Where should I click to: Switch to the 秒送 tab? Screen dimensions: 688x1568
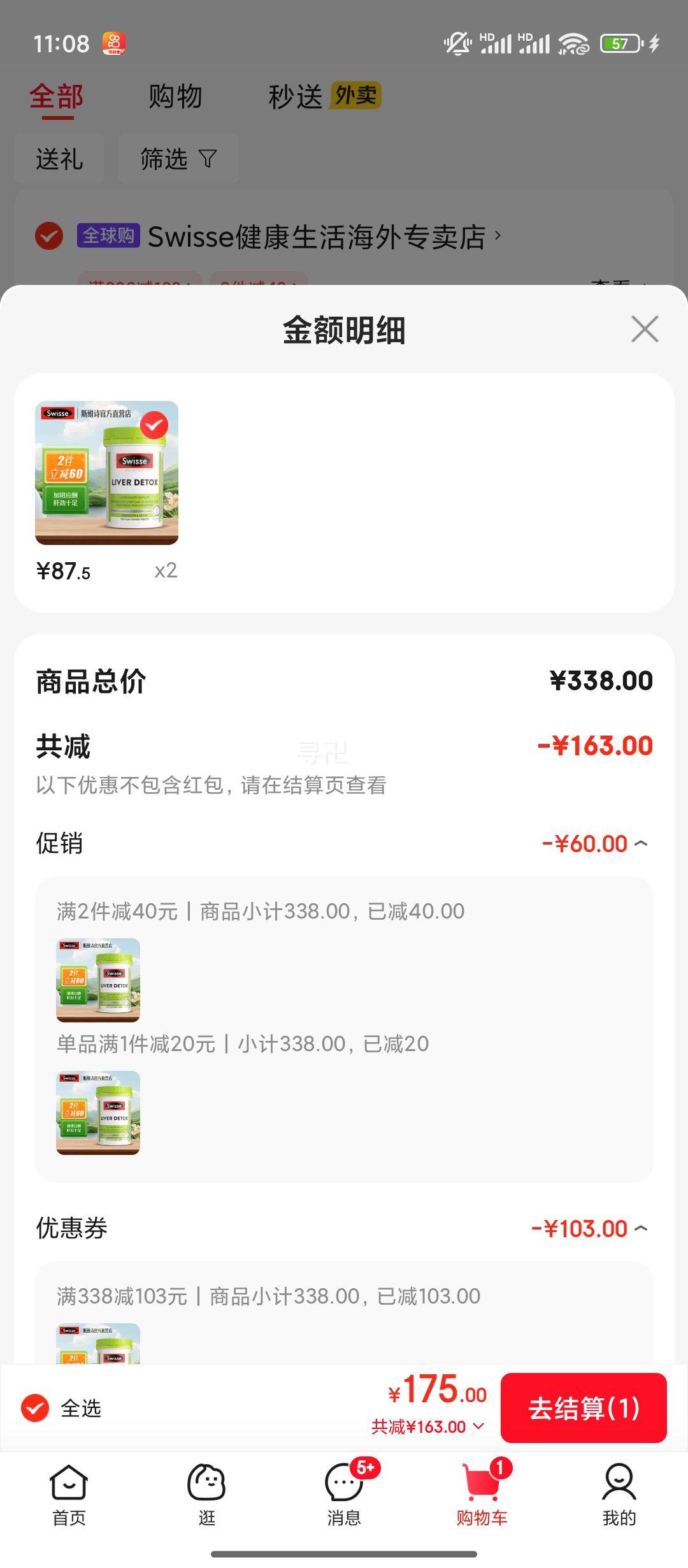click(x=296, y=96)
